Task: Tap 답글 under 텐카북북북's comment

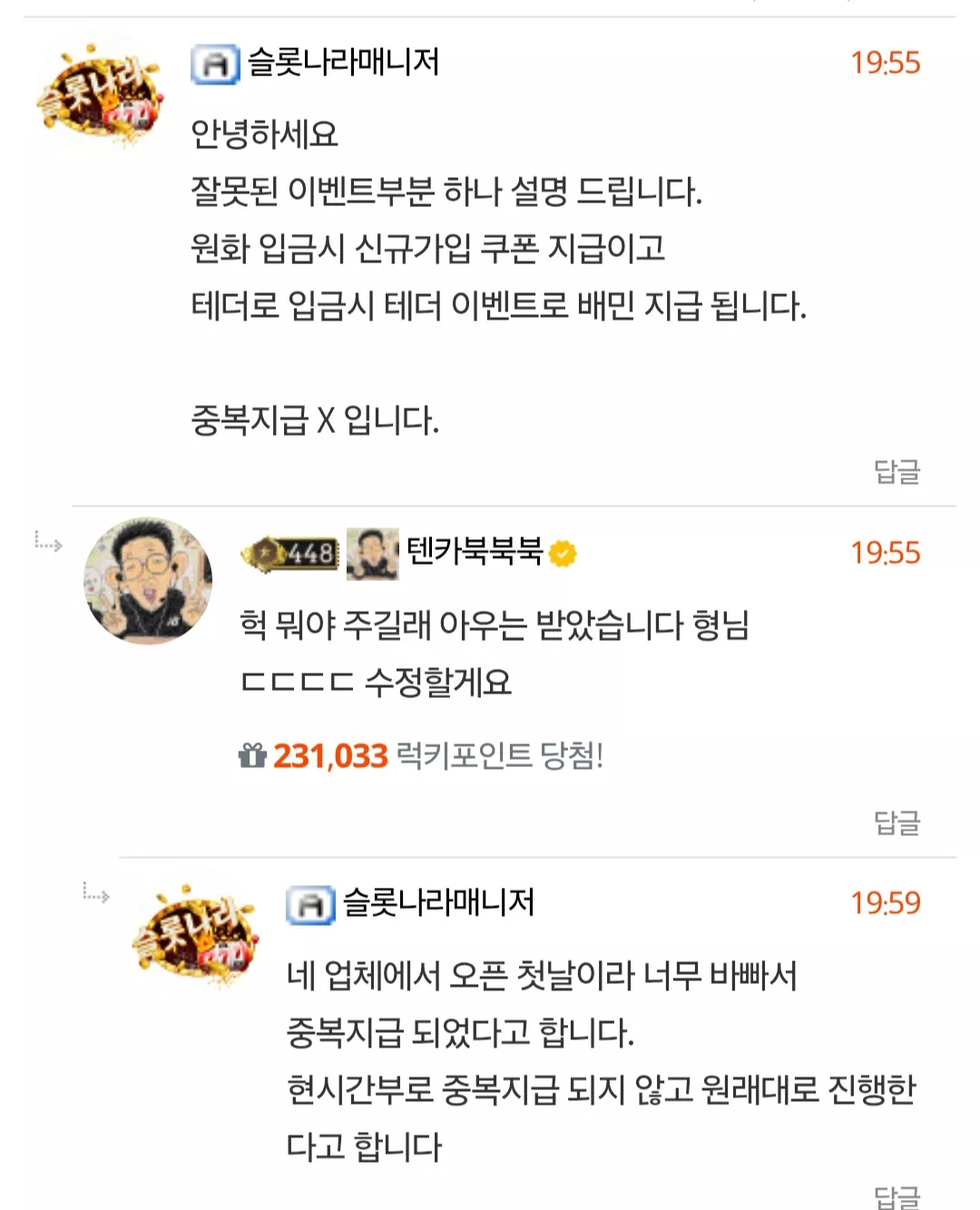Action: pos(897,822)
